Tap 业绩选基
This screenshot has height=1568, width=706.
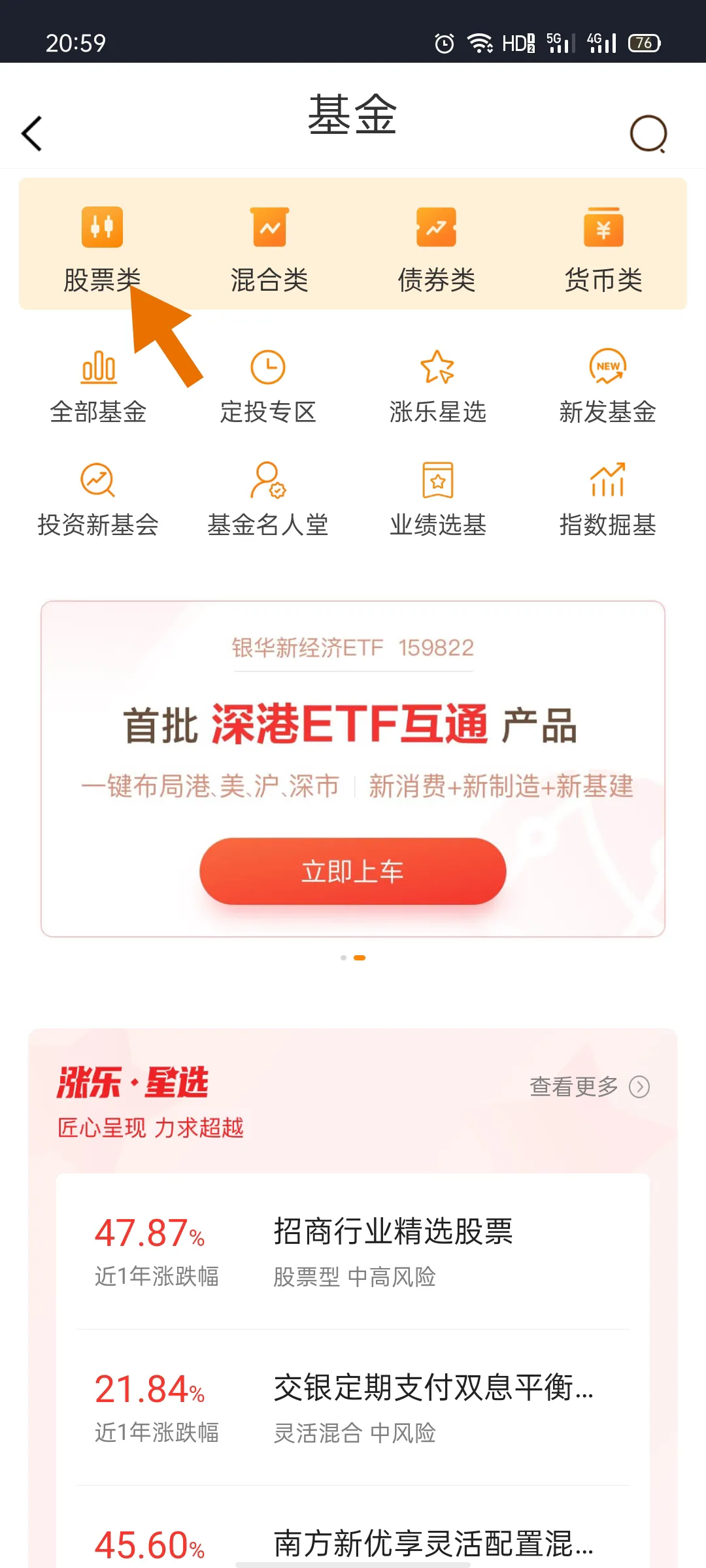(x=438, y=500)
